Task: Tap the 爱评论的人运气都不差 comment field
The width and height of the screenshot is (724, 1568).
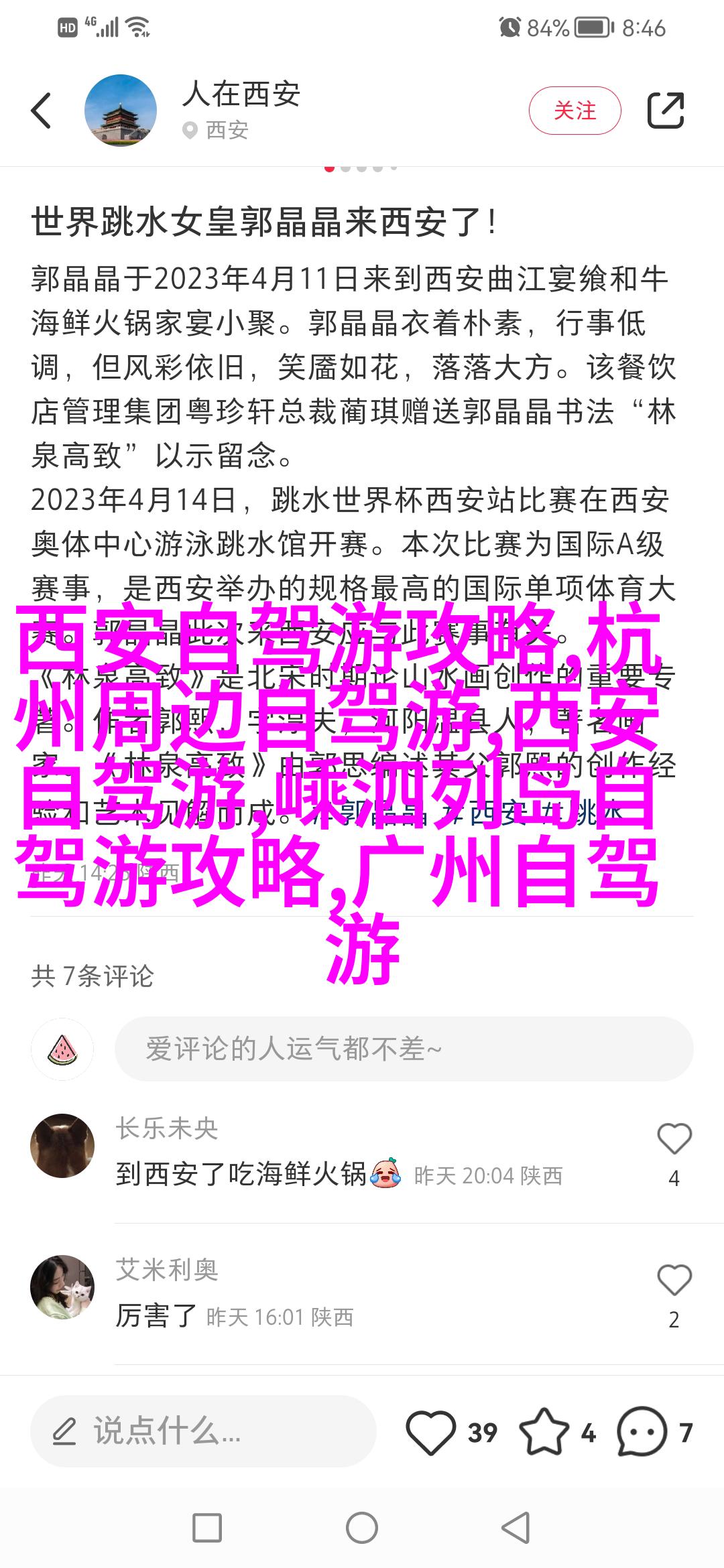Action: (x=404, y=1049)
